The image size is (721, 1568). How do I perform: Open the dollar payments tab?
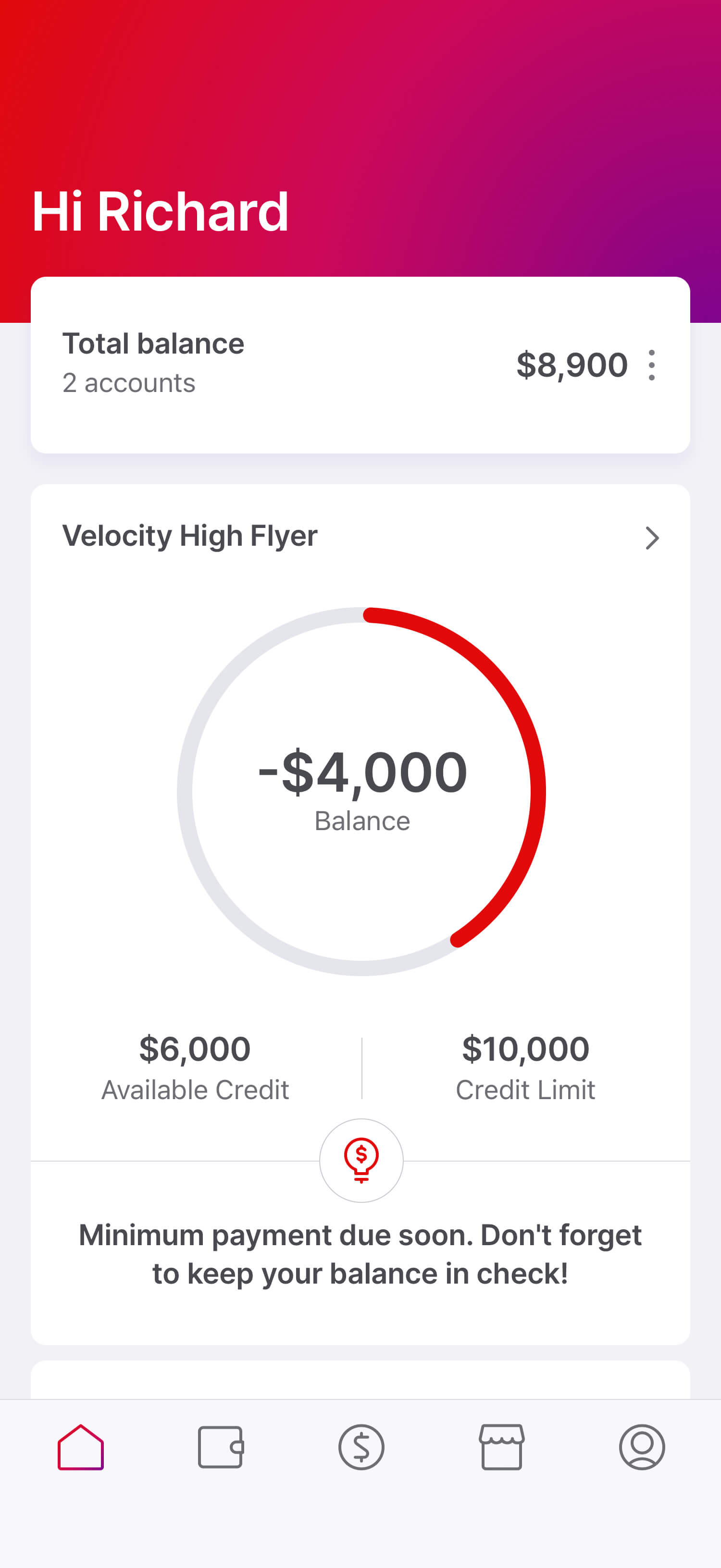click(x=361, y=1447)
